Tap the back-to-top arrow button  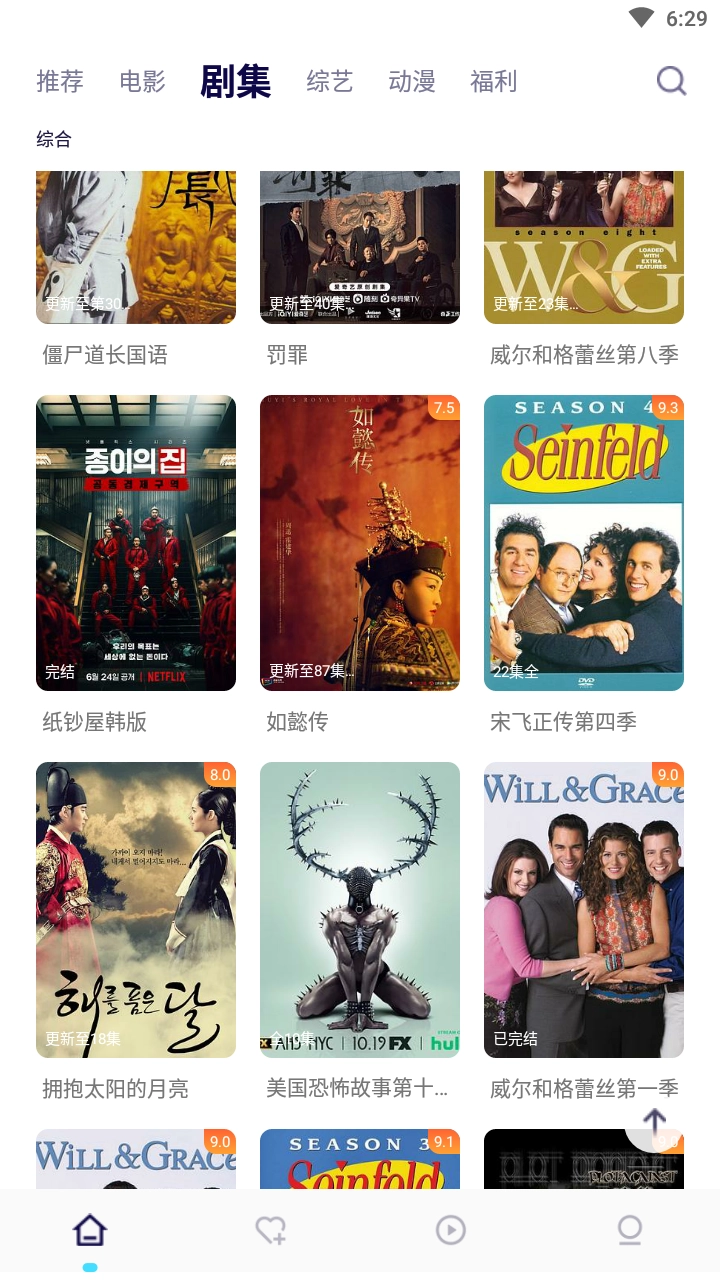[655, 1122]
